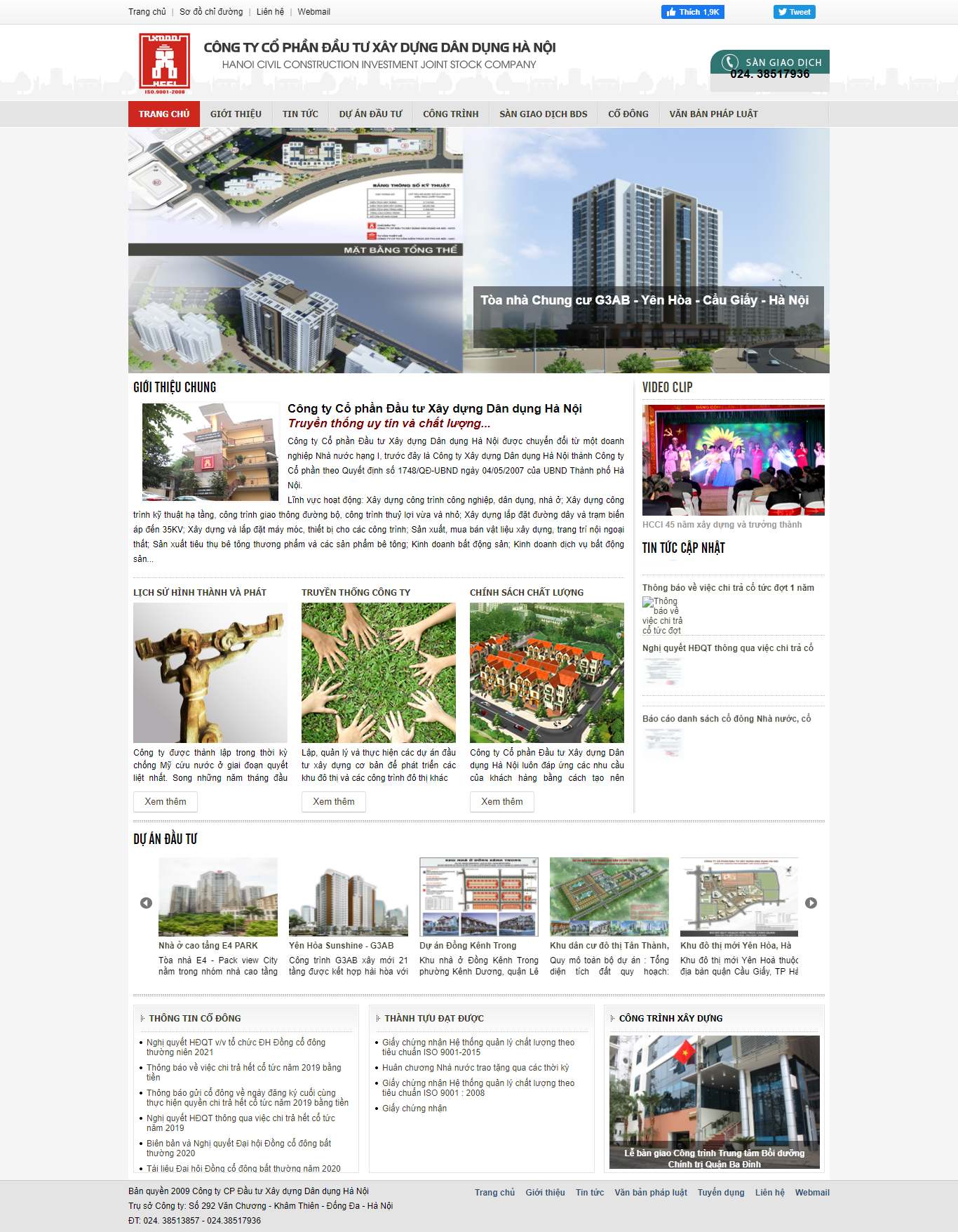Show next projects with right carousel arrow
The image size is (958, 1232).
click(x=811, y=903)
